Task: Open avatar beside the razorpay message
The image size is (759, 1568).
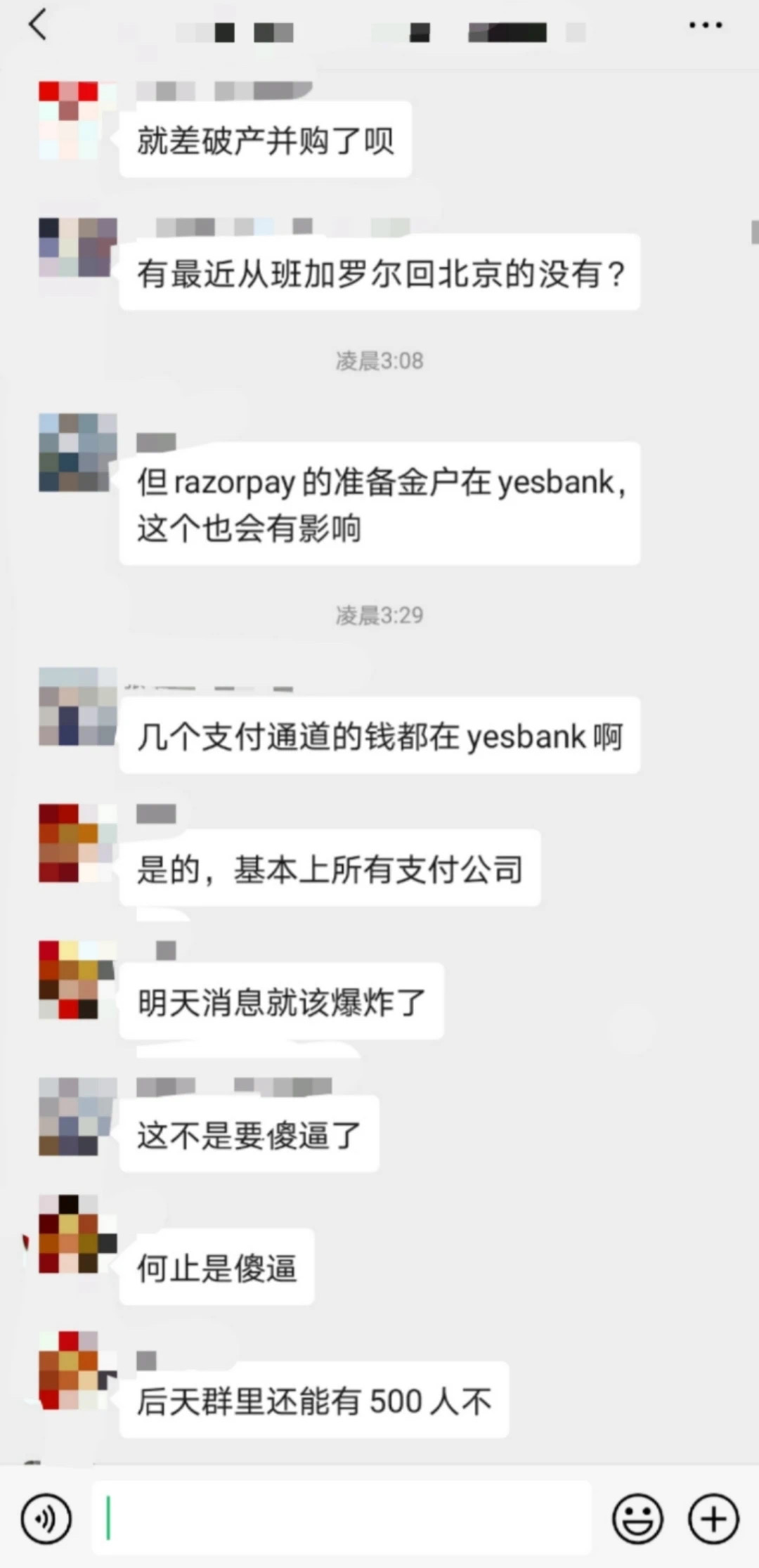Action: 77,452
